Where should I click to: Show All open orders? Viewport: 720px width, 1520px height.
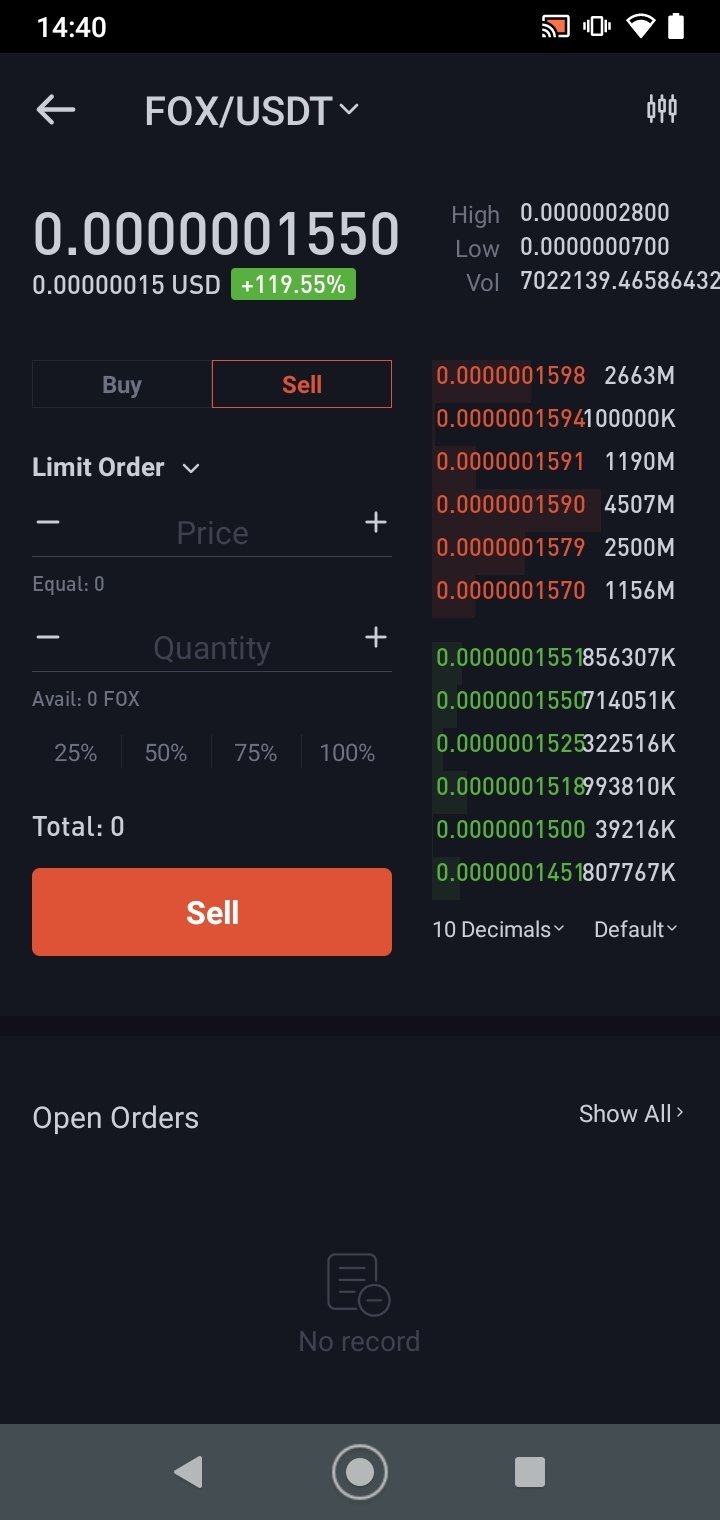[x=631, y=1114]
